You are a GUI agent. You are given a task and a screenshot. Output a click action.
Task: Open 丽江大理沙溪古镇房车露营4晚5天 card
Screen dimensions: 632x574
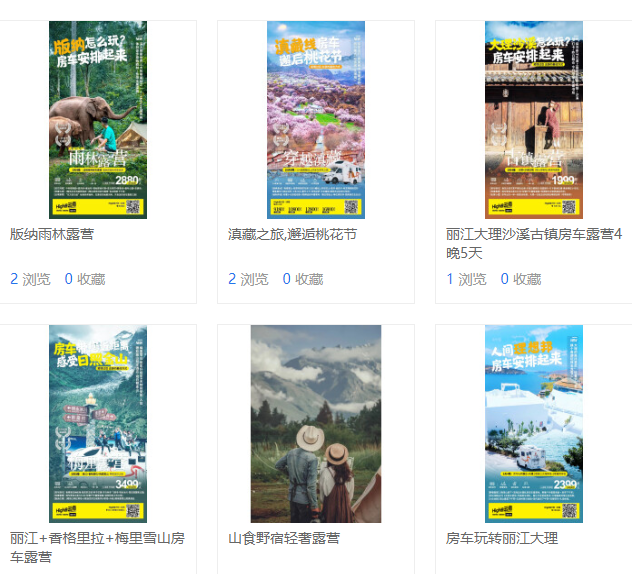(533, 120)
